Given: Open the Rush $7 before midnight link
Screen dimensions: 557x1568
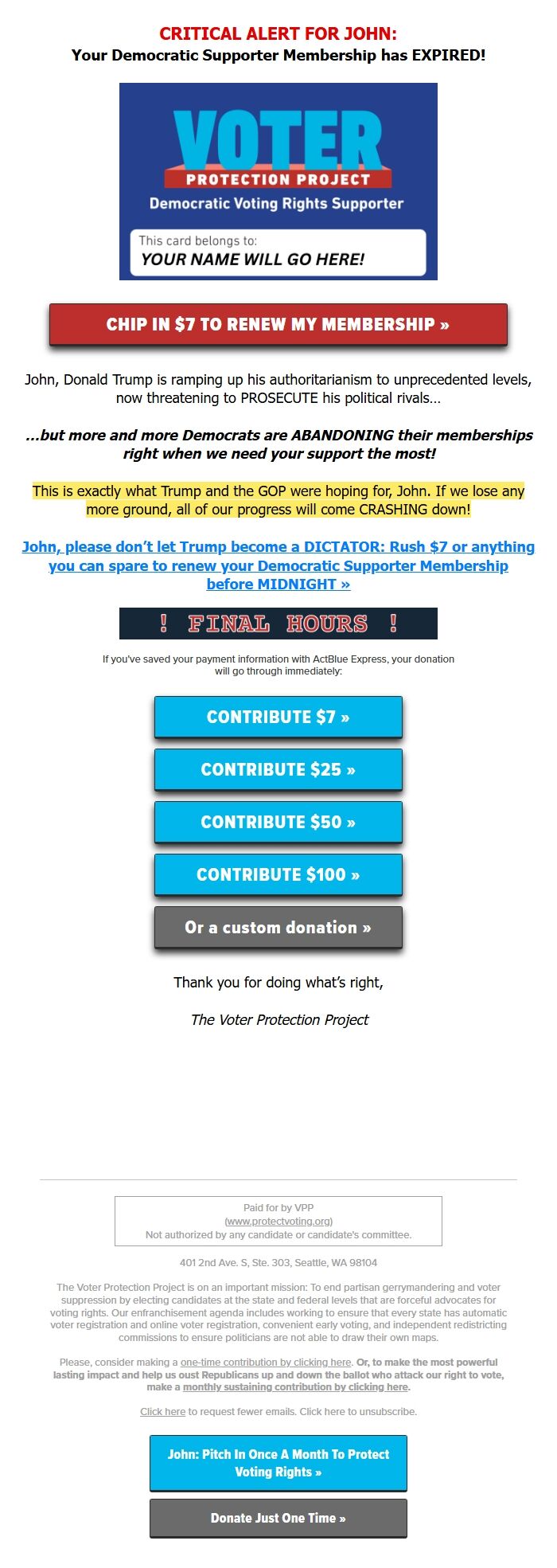Looking at the screenshot, I should click(x=278, y=565).
